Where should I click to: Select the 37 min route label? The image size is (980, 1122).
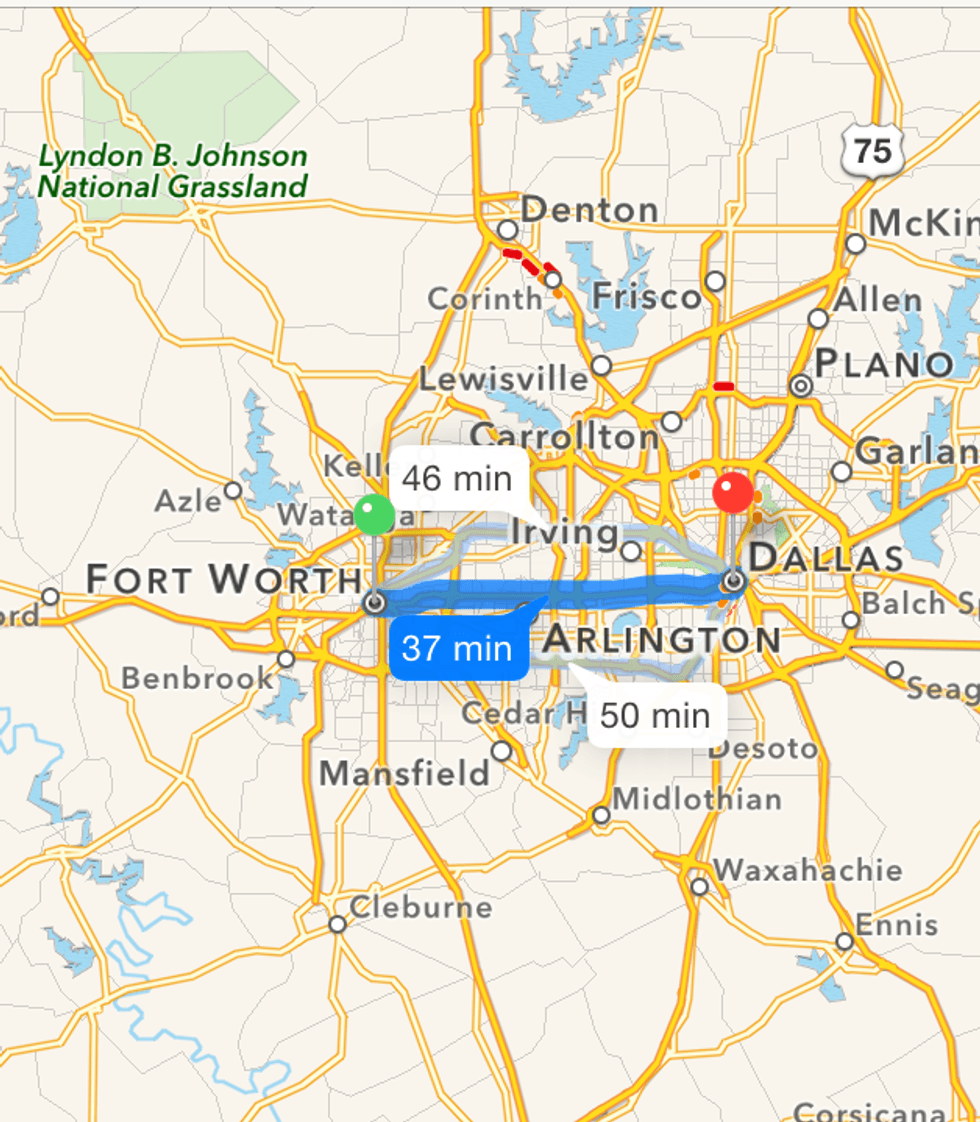pos(456,649)
